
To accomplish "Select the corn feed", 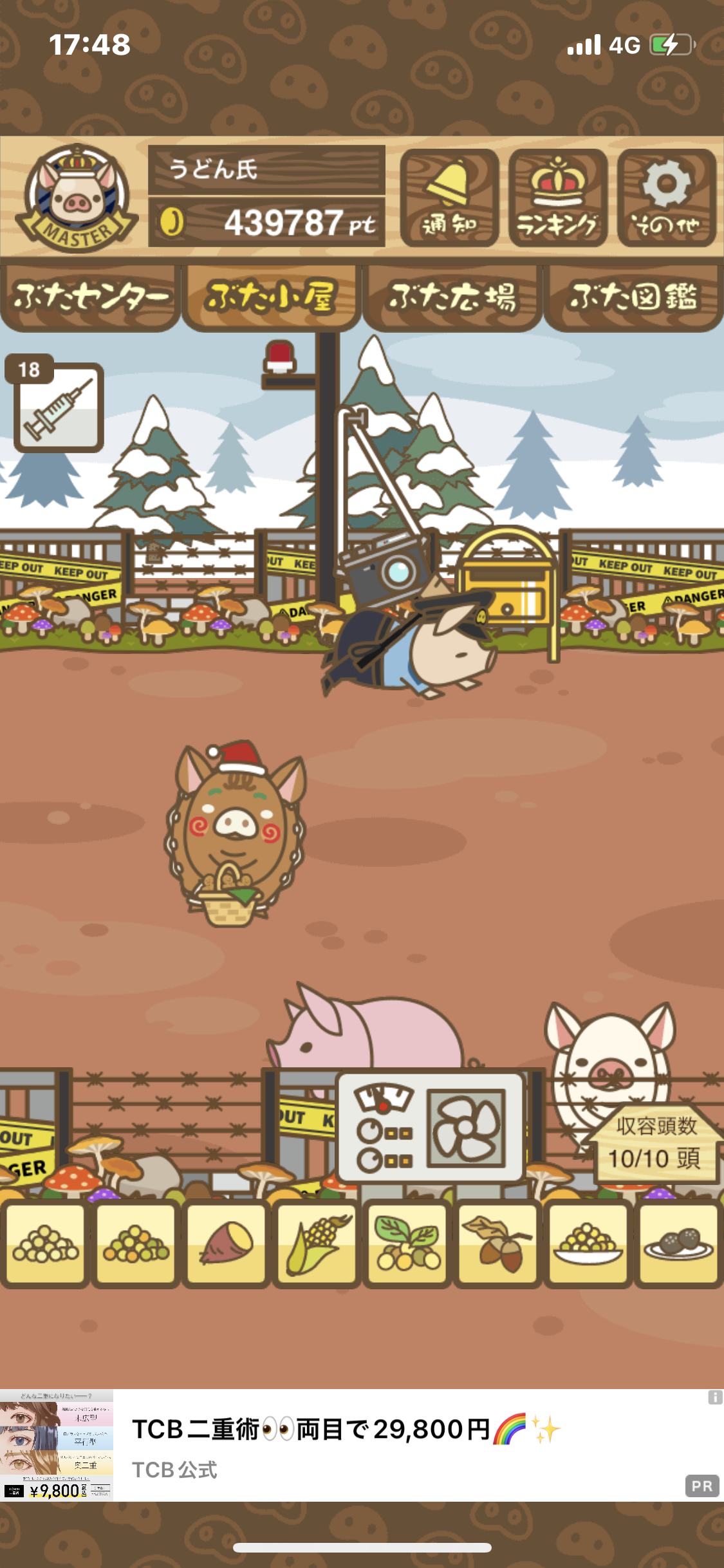I will tap(317, 1244).
